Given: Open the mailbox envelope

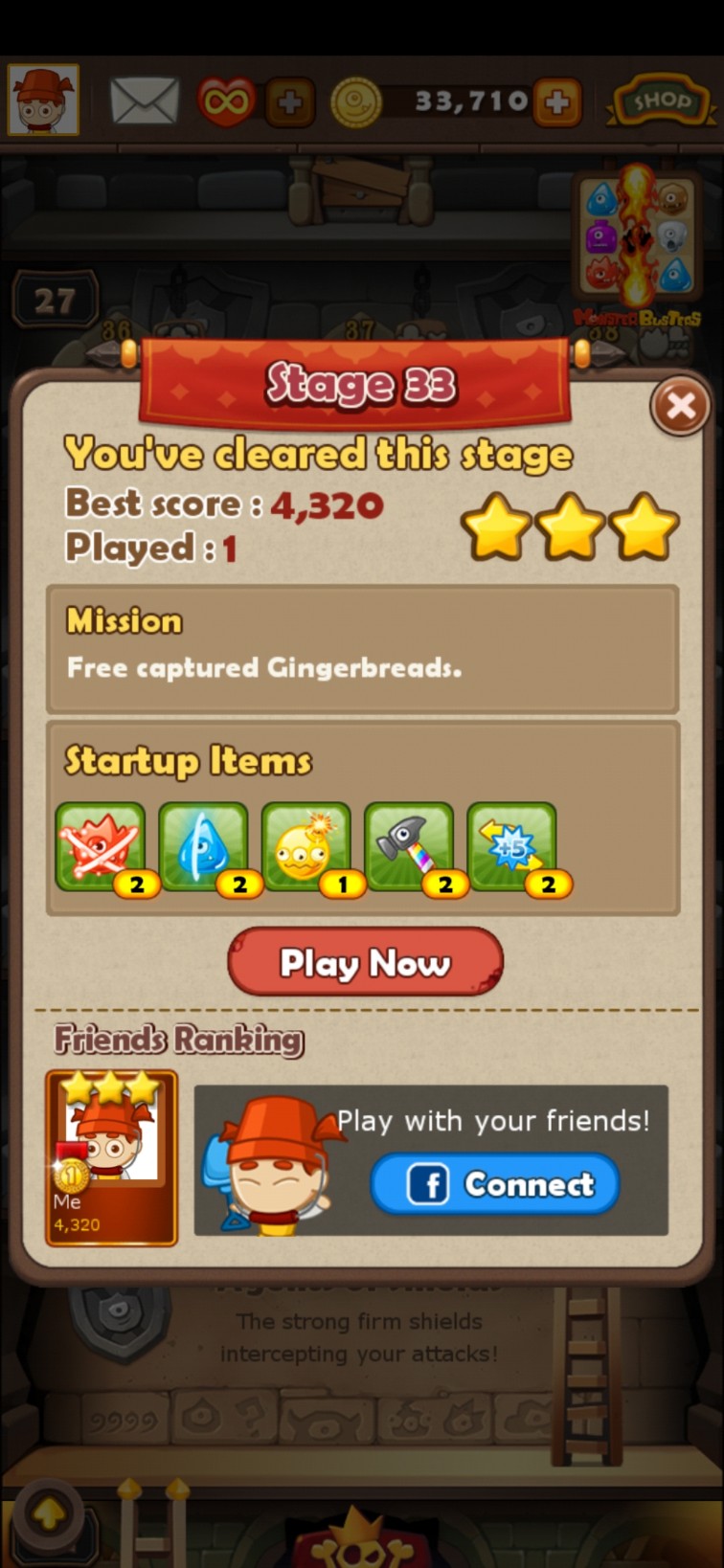Looking at the screenshot, I should point(145,101).
